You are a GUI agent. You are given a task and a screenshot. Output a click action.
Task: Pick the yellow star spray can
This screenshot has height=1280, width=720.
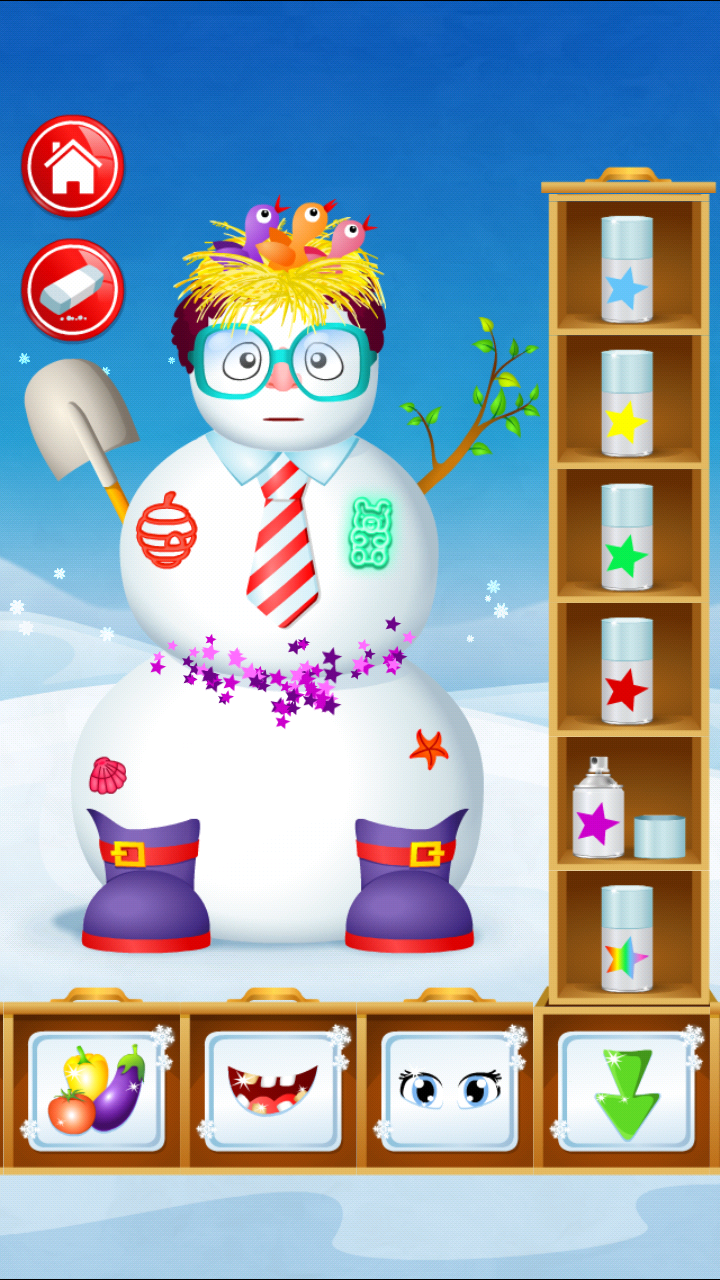tap(627, 403)
